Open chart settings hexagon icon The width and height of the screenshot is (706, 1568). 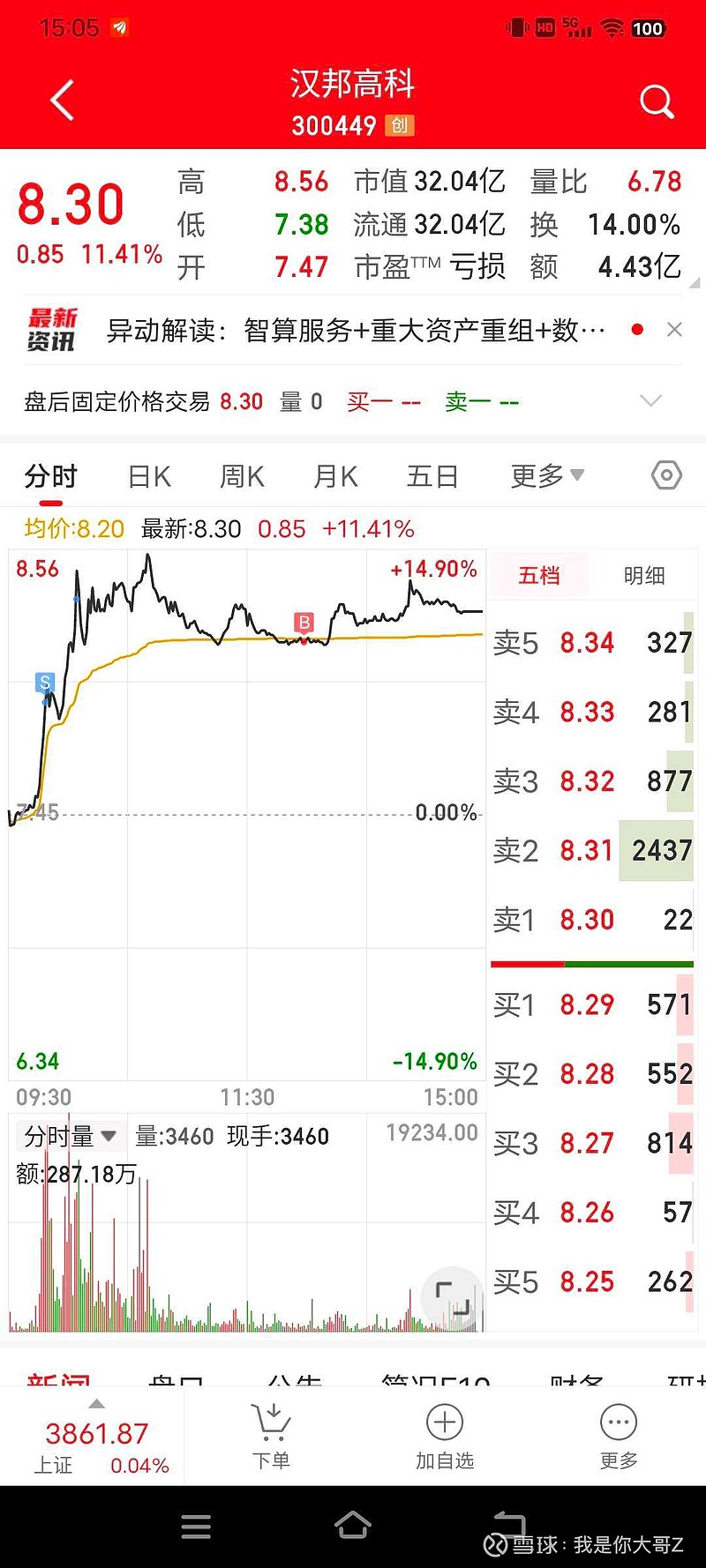(666, 476)
